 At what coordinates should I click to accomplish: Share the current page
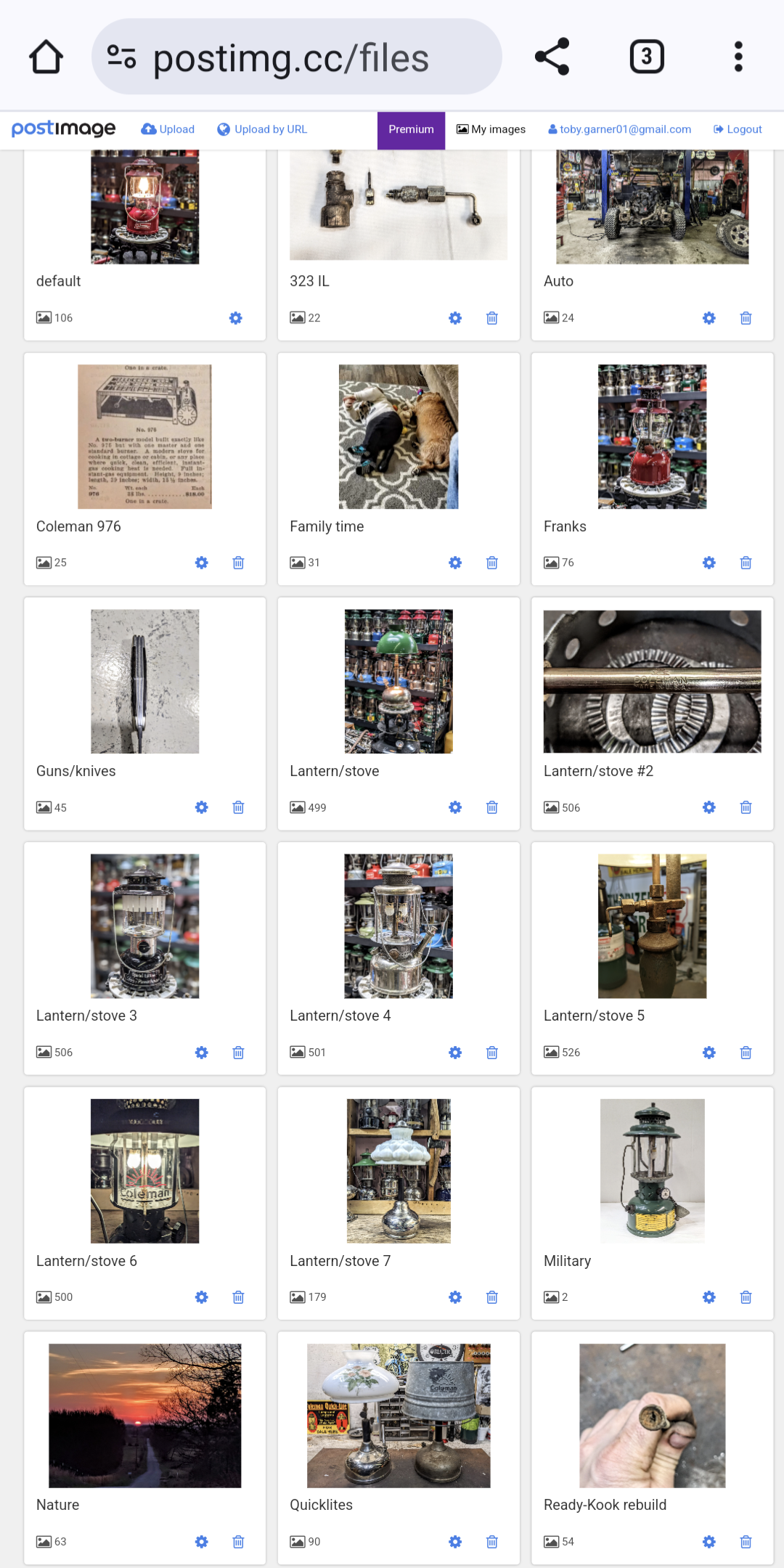pyautogui.click(x=552, y=57)
